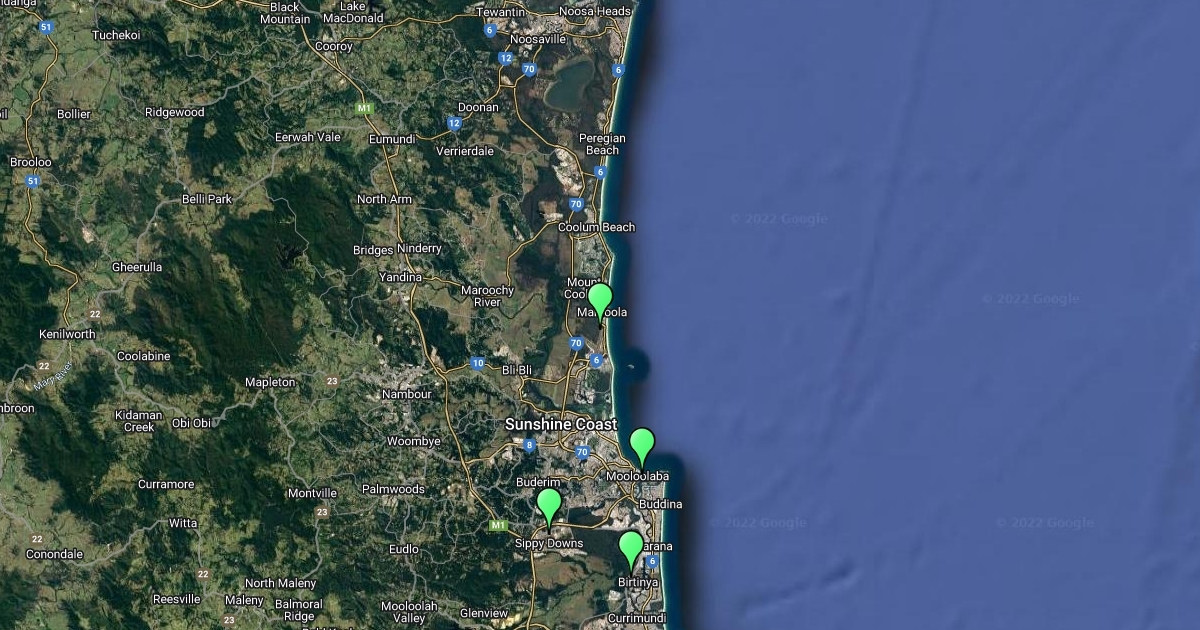Tap the green marker at Marcoola
1200x630 pixels.
pos(600,300)
